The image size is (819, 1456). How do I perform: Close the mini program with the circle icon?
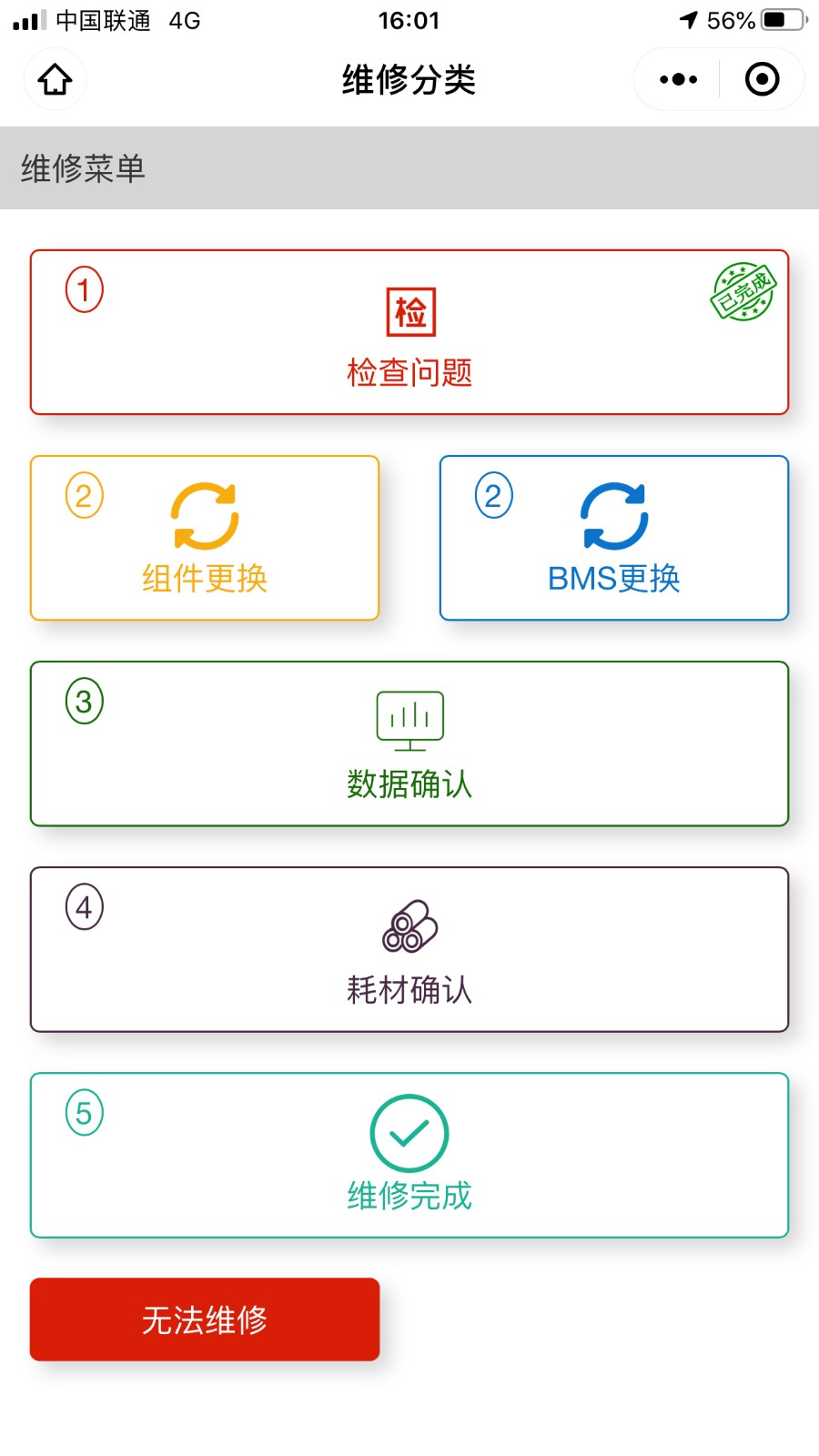point(762,79)
